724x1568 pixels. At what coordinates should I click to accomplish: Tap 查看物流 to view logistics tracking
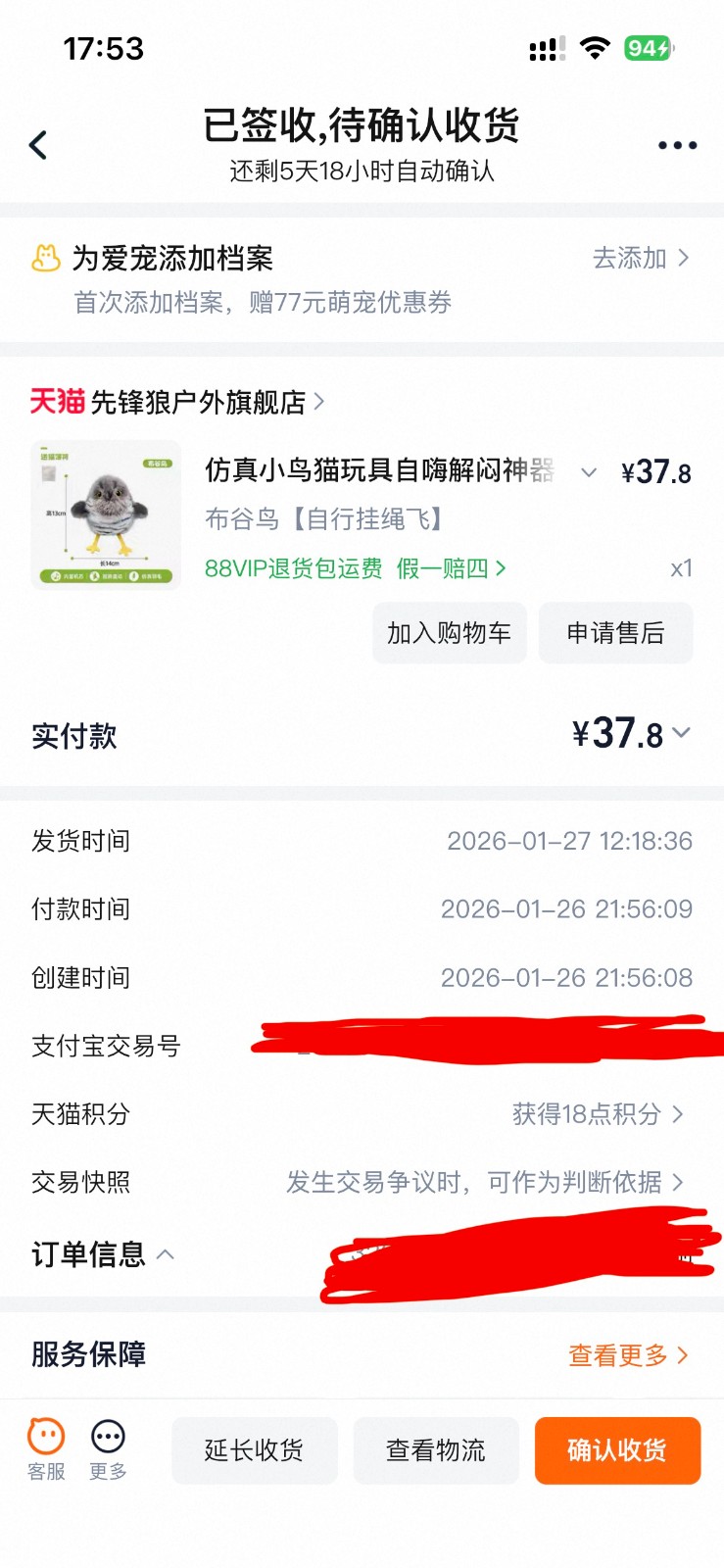(x=435, y=1450)
